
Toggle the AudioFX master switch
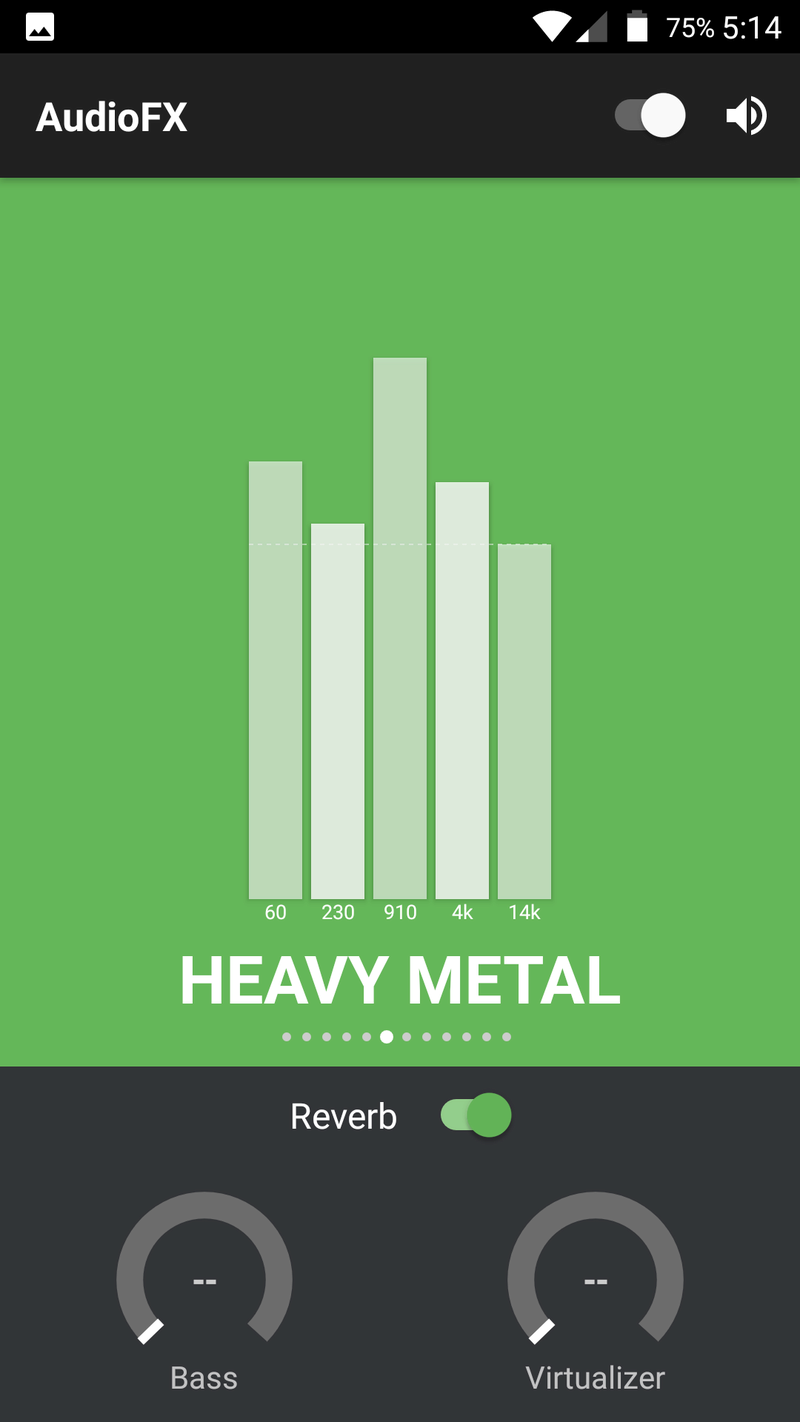click(x=650, y=116)
